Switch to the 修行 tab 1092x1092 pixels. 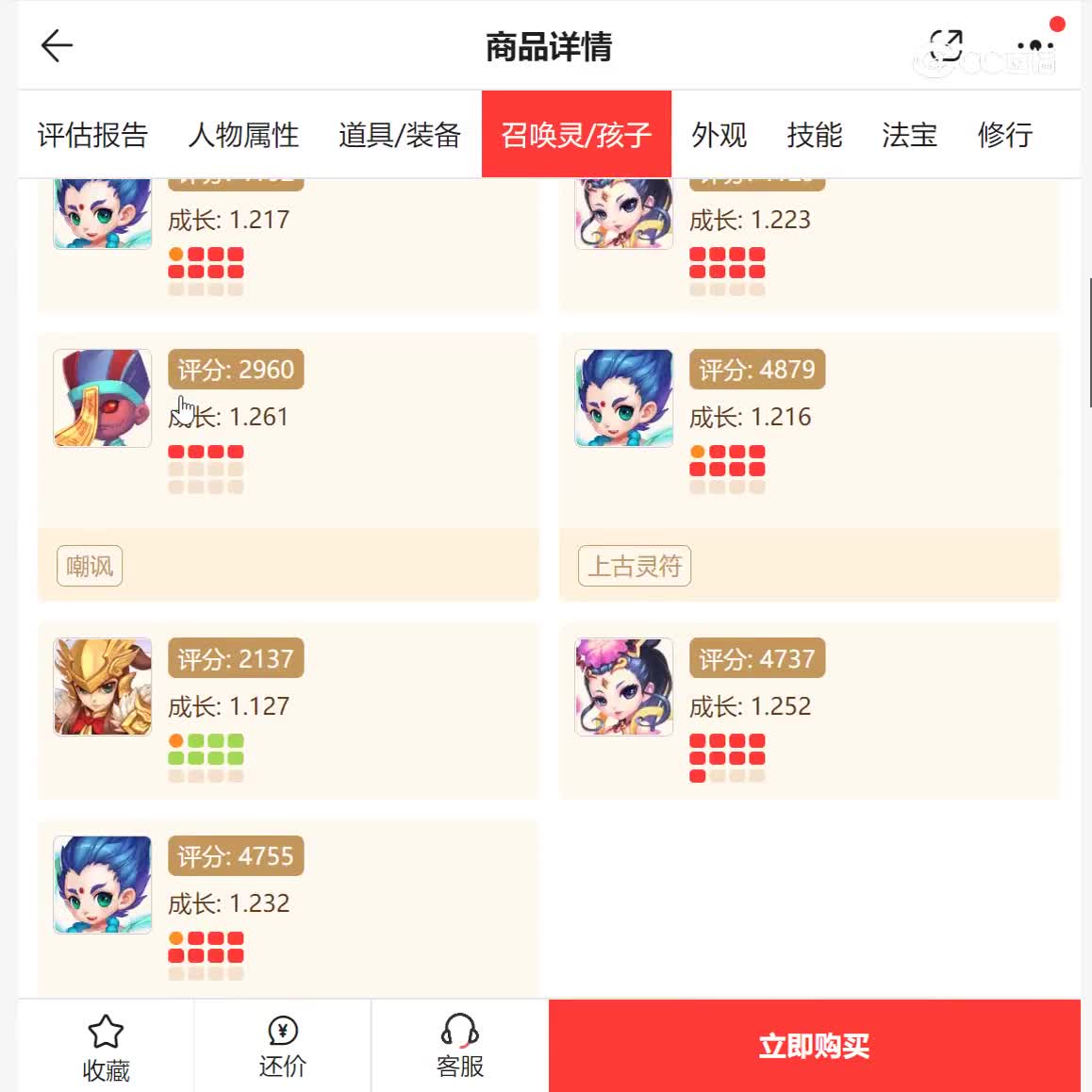(x=1004, y=135)
